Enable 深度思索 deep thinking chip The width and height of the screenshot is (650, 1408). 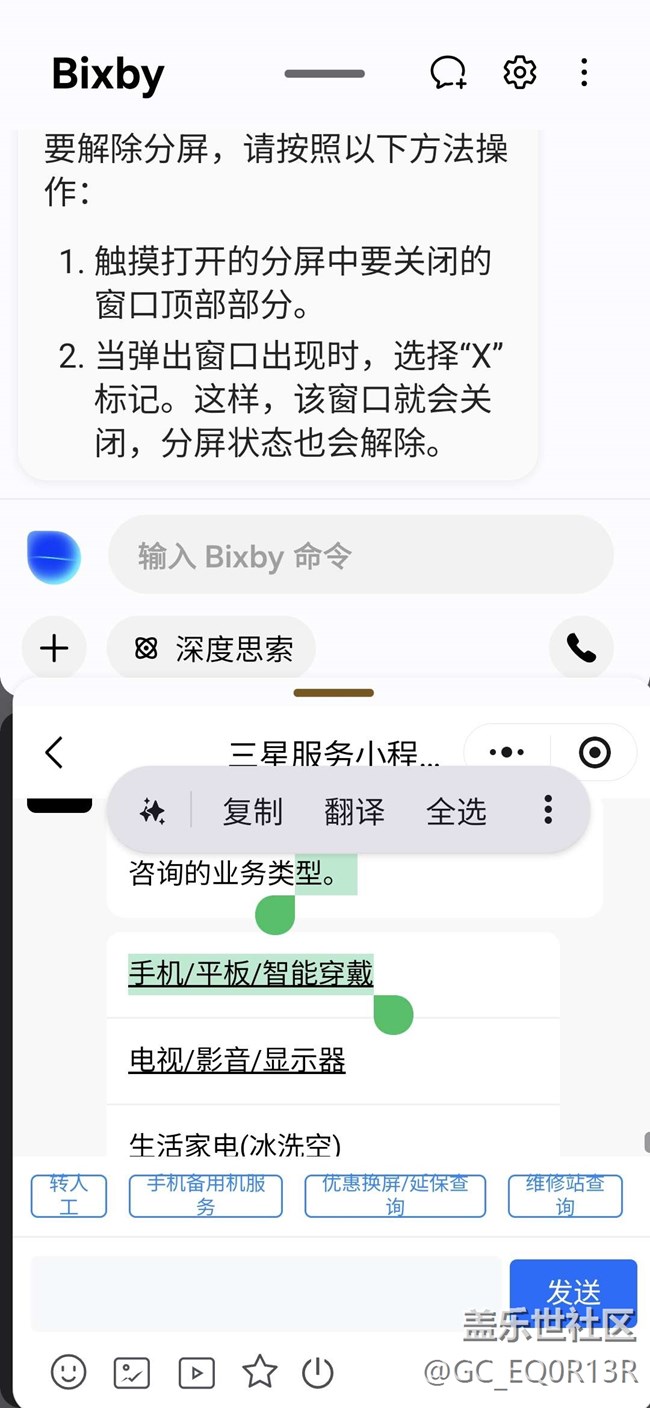[212, 649]
